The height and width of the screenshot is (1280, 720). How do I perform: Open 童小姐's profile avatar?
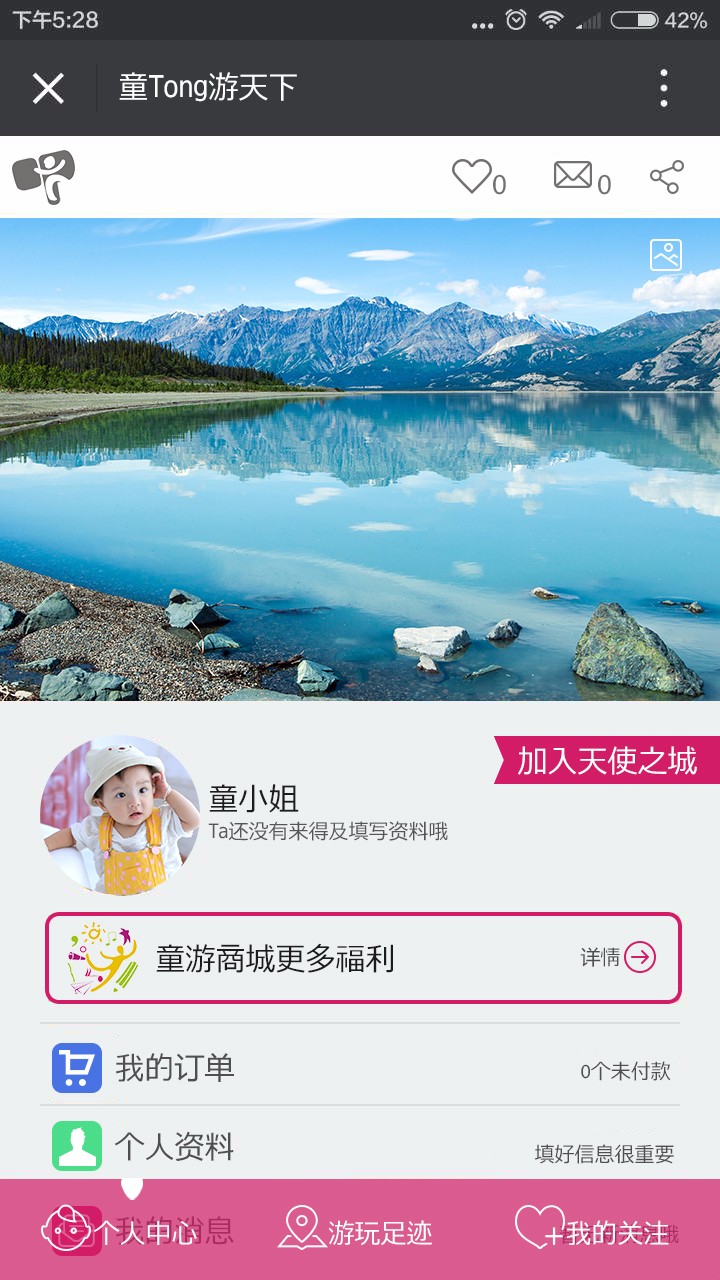coord(120,815)
